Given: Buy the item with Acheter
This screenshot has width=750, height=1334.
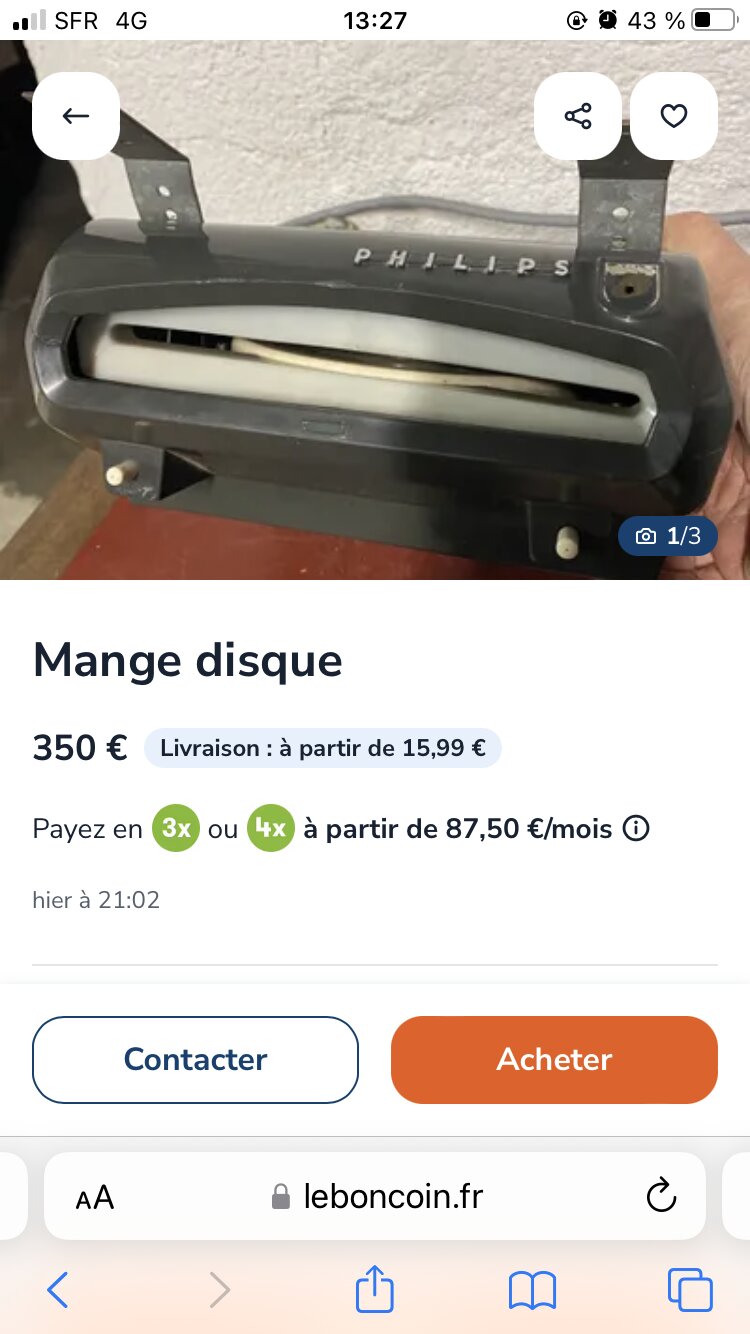Looking at the screenshot, I should [554, 1060].
